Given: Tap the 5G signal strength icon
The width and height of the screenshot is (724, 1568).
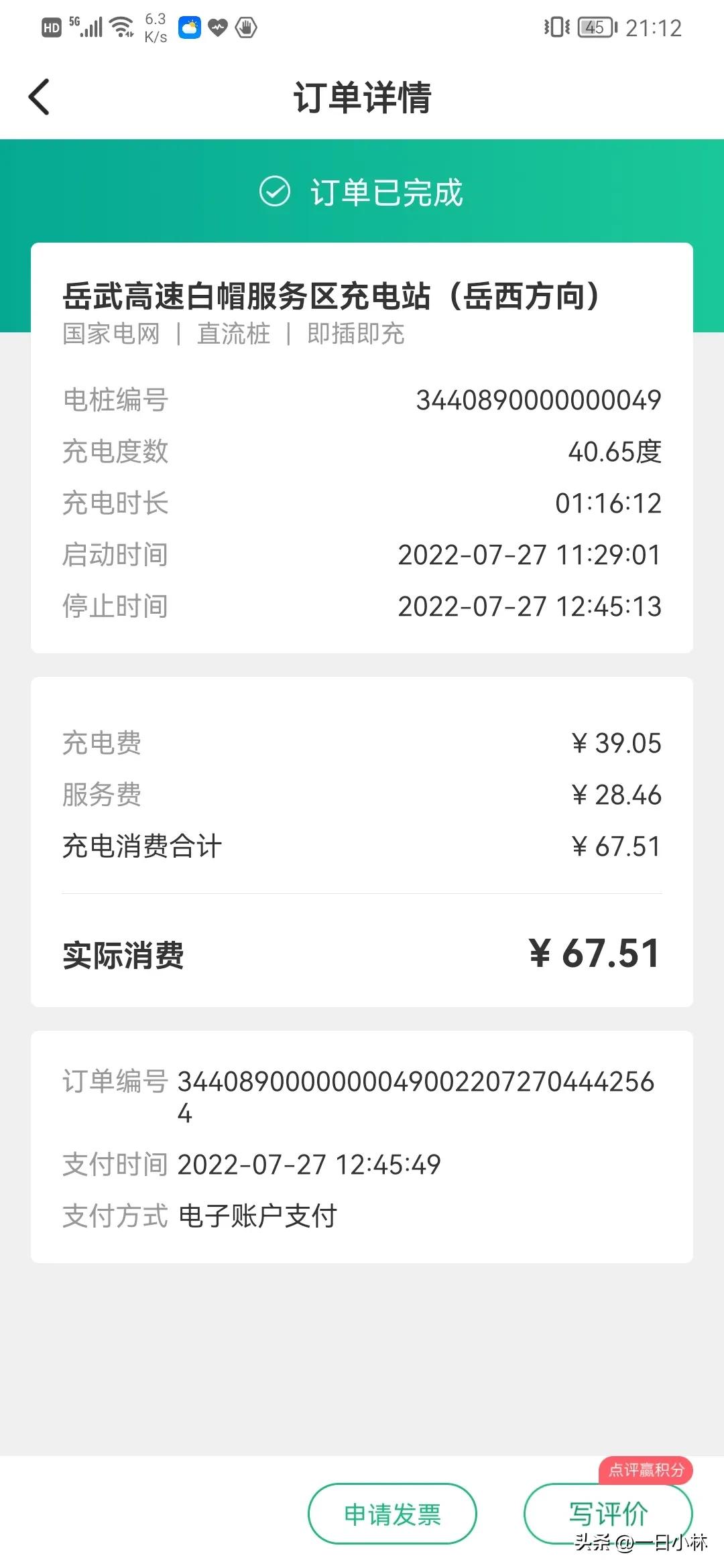Looking at the screenshot, I should 90,27.
